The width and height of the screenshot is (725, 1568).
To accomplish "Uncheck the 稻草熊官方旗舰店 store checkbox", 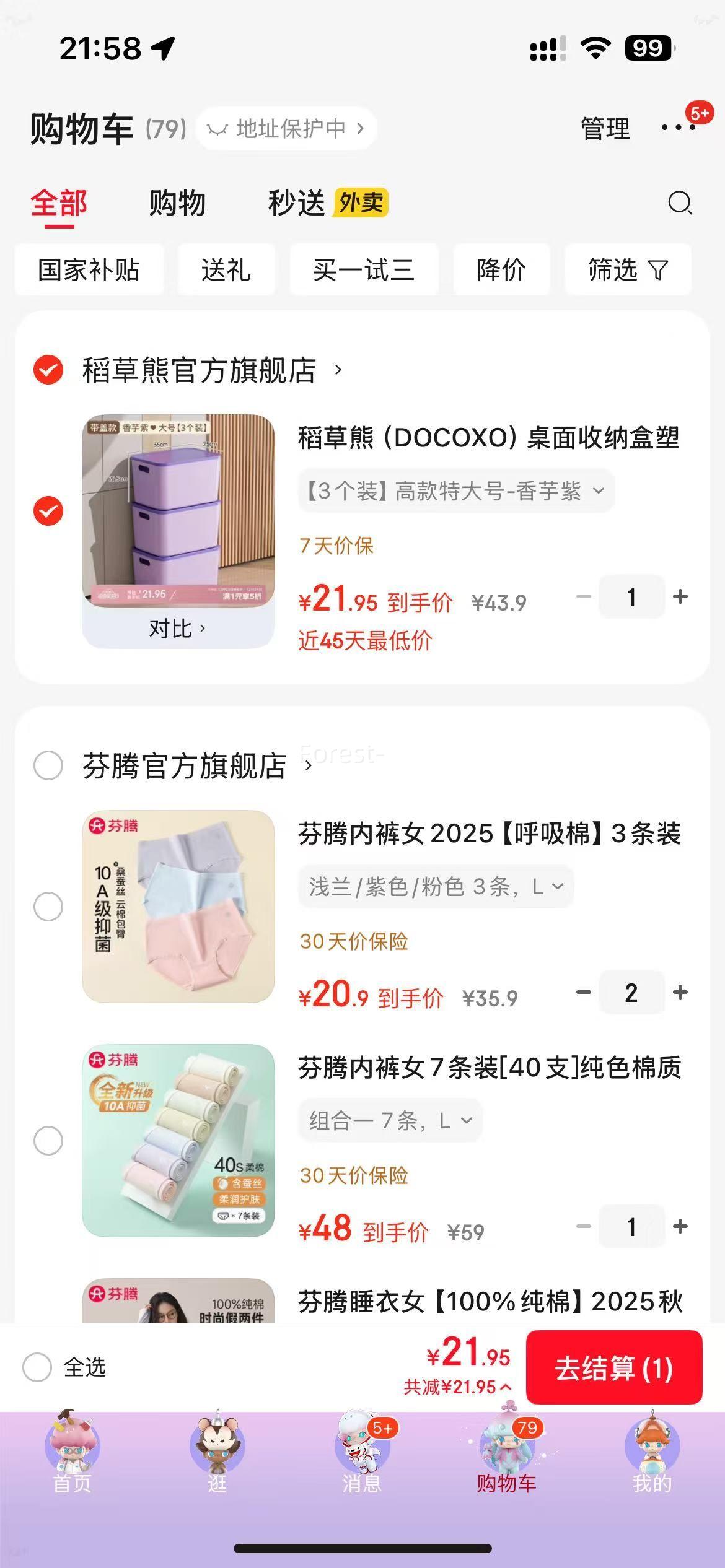I will pos(48,370).
